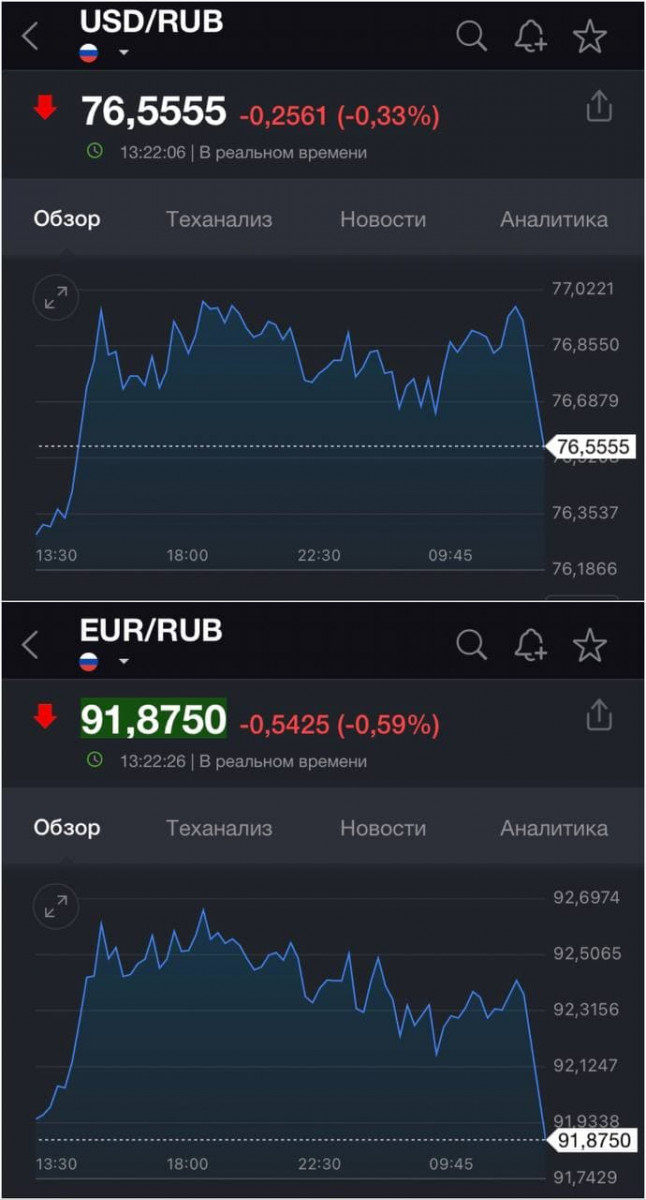The width and height of the screenshot is (646, 1200).
Task: Set an alert bell for EUR/RUB
Action: (x=530, y=645)
